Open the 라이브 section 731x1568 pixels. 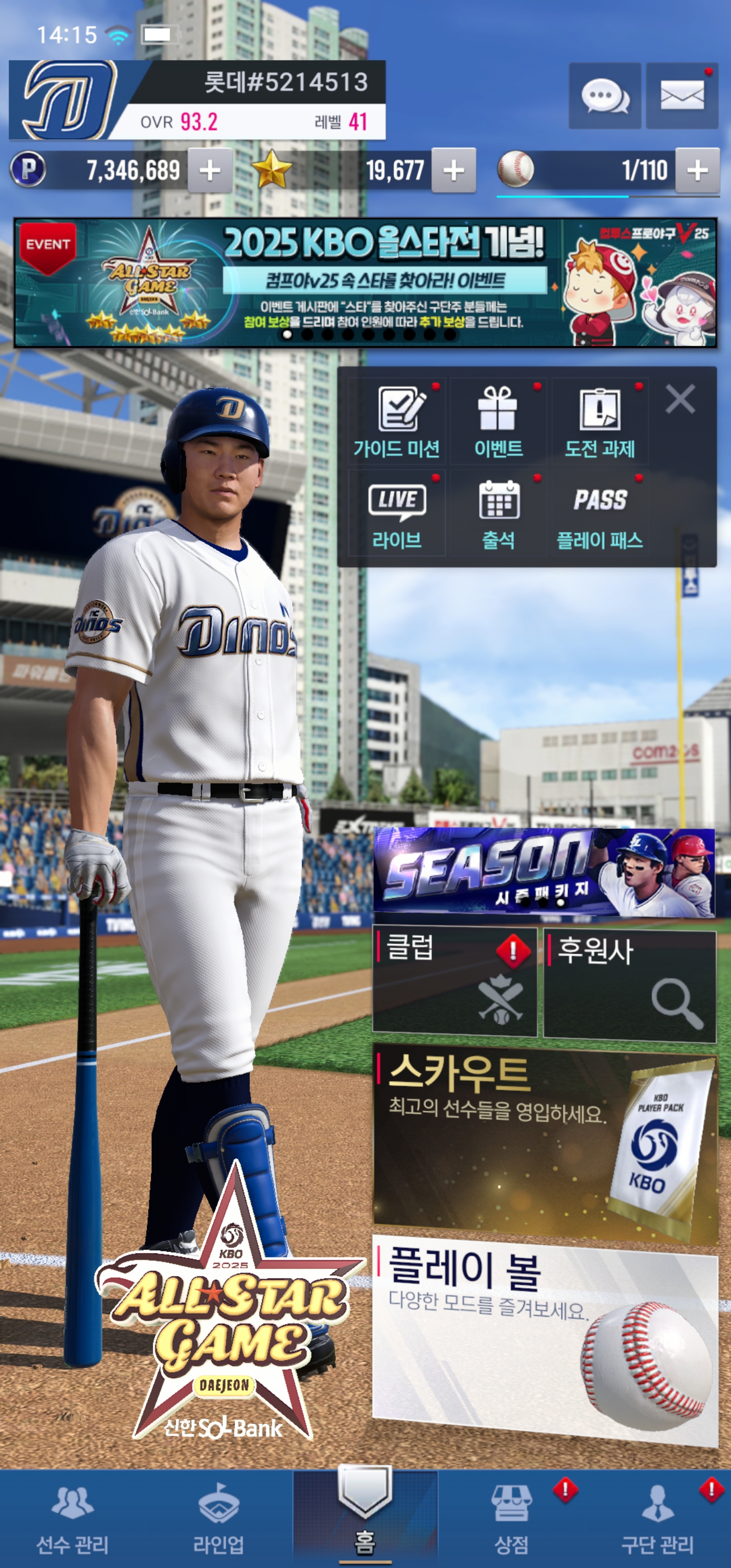[x=396, y=512]
